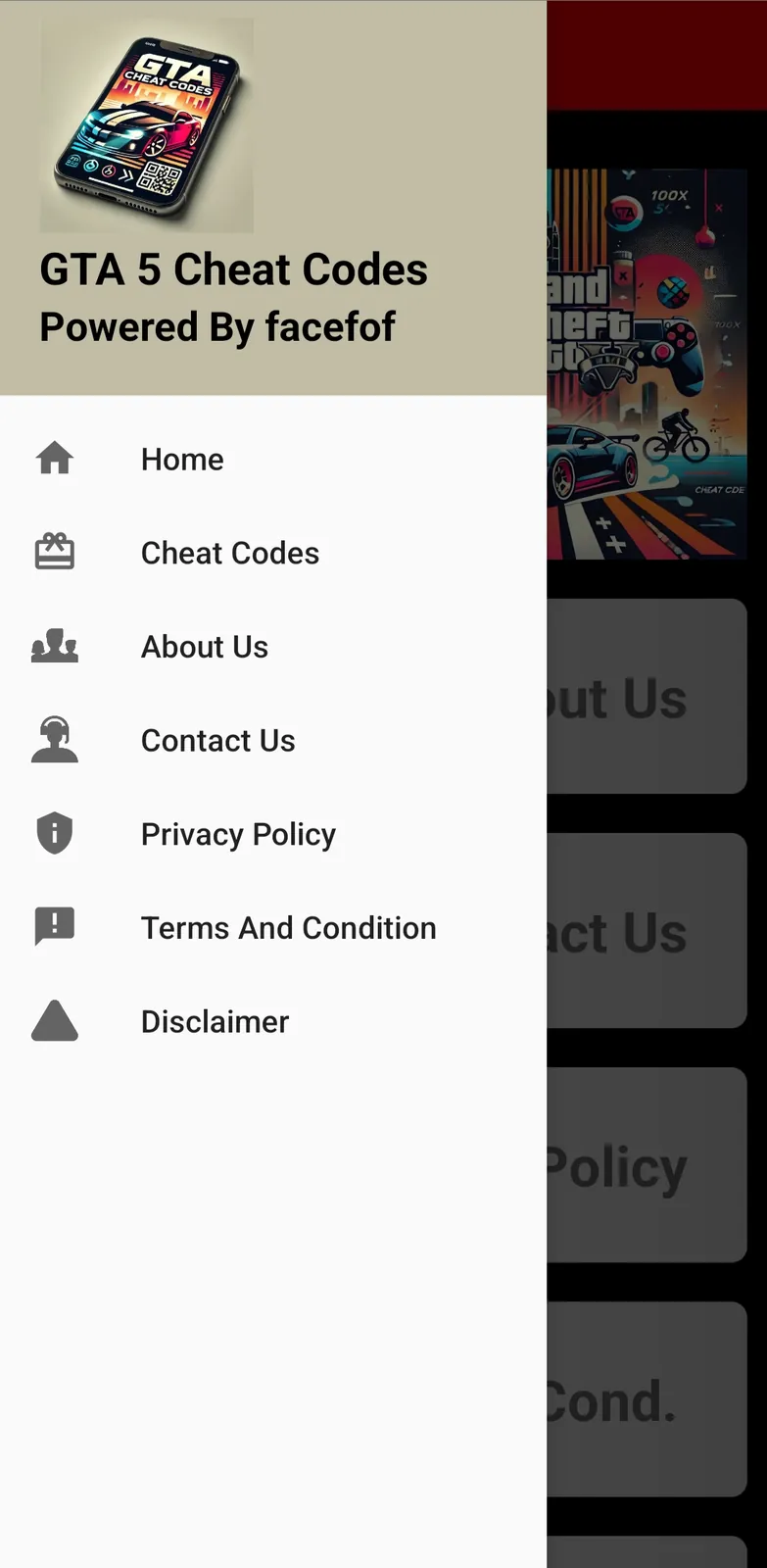Tap the people icon beside About Us

54,646
